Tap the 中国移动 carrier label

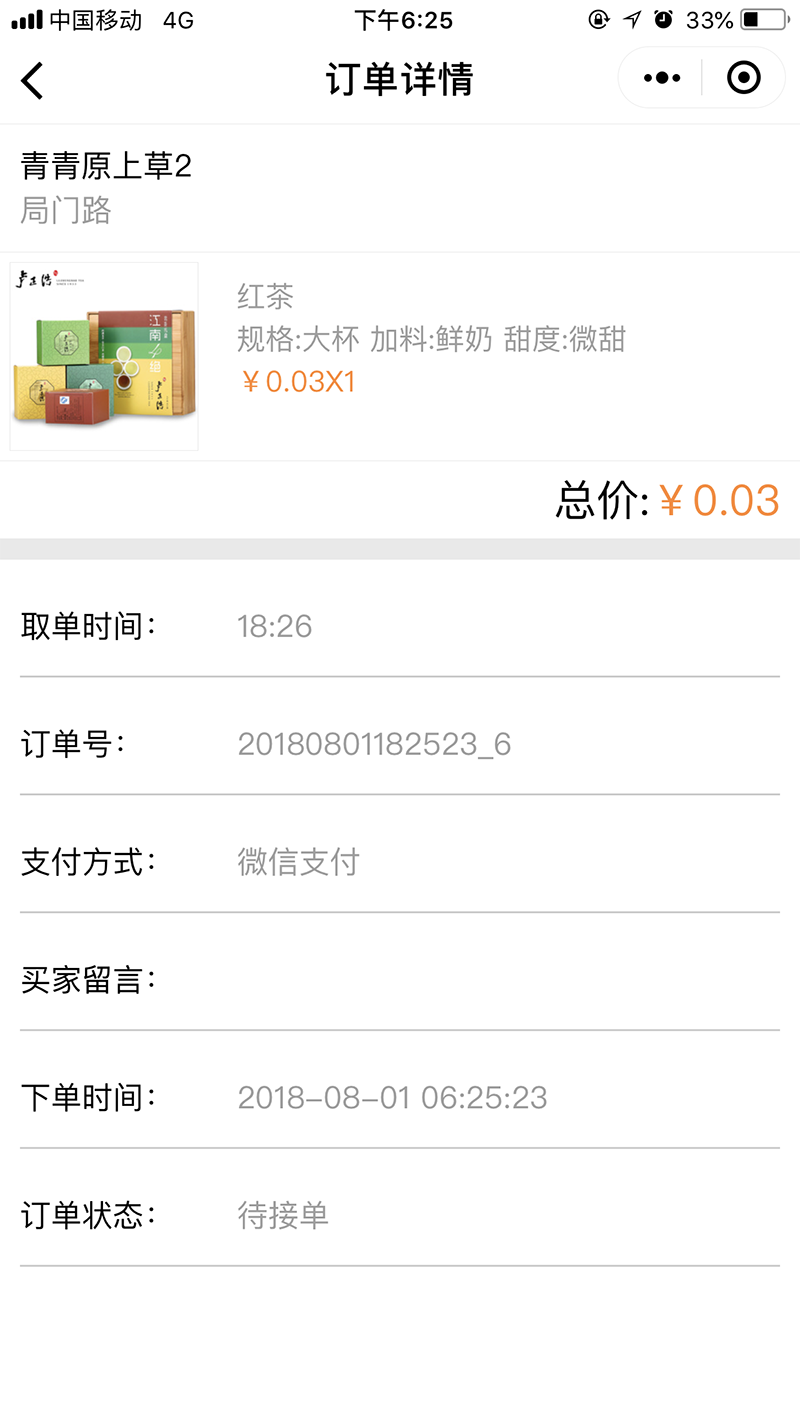click(90, 18)
